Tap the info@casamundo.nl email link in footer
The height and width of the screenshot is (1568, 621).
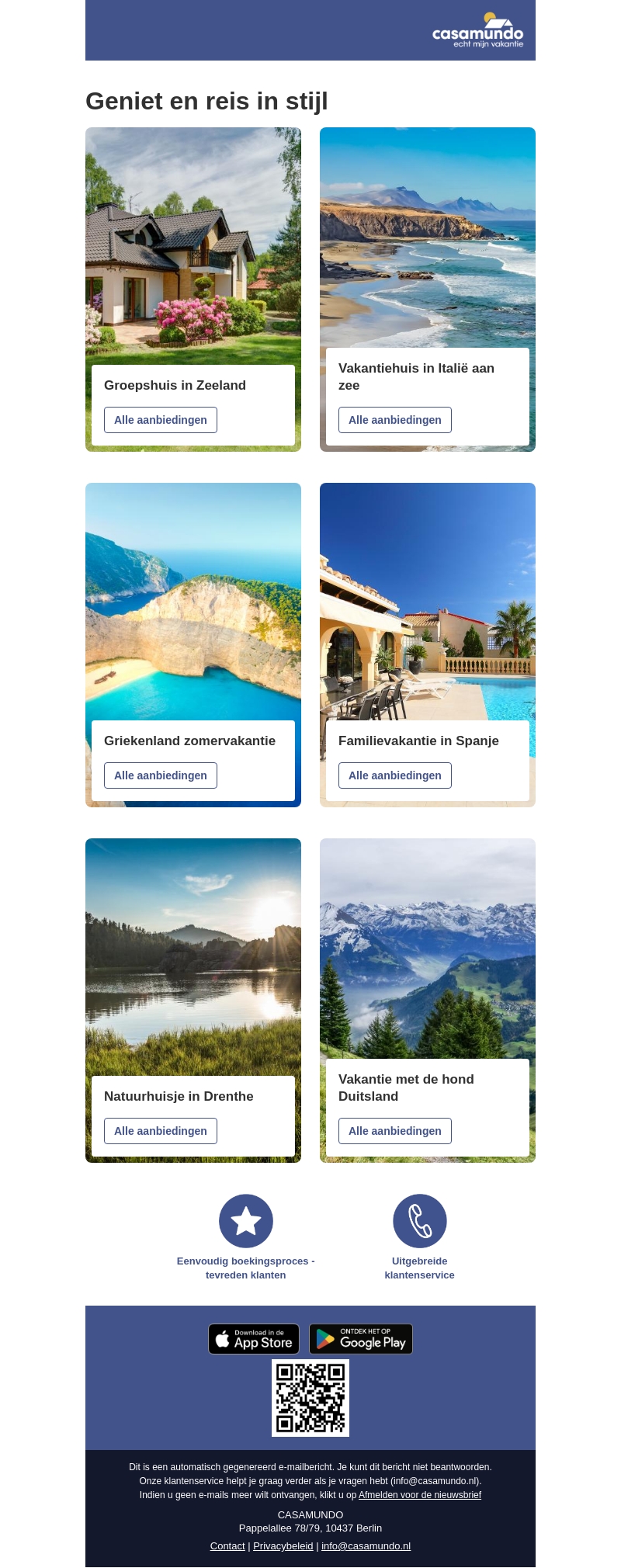(366, 1546)
